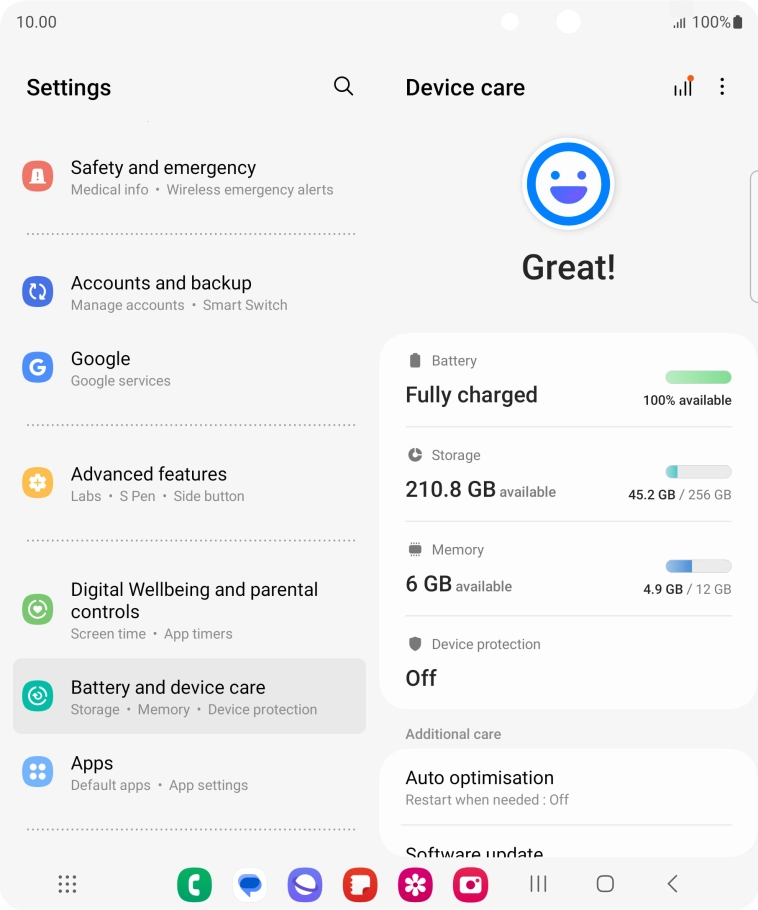Viewport: 758px width, 910px height.
Task: Search the Settings menu
Action: coord(343,87)
